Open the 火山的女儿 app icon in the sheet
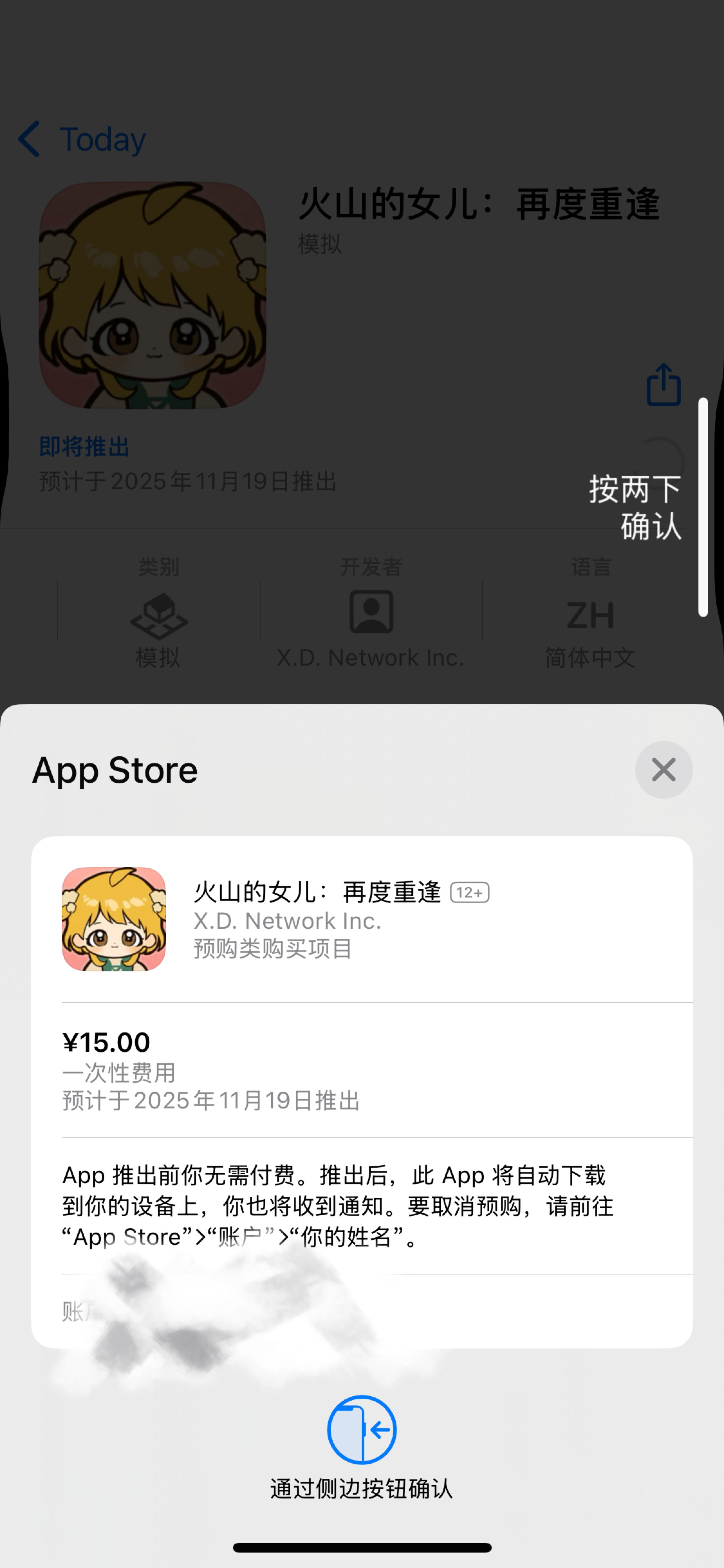Viewport: 724px width, 1568px height. pyautogui.click(x=113, y=919)
